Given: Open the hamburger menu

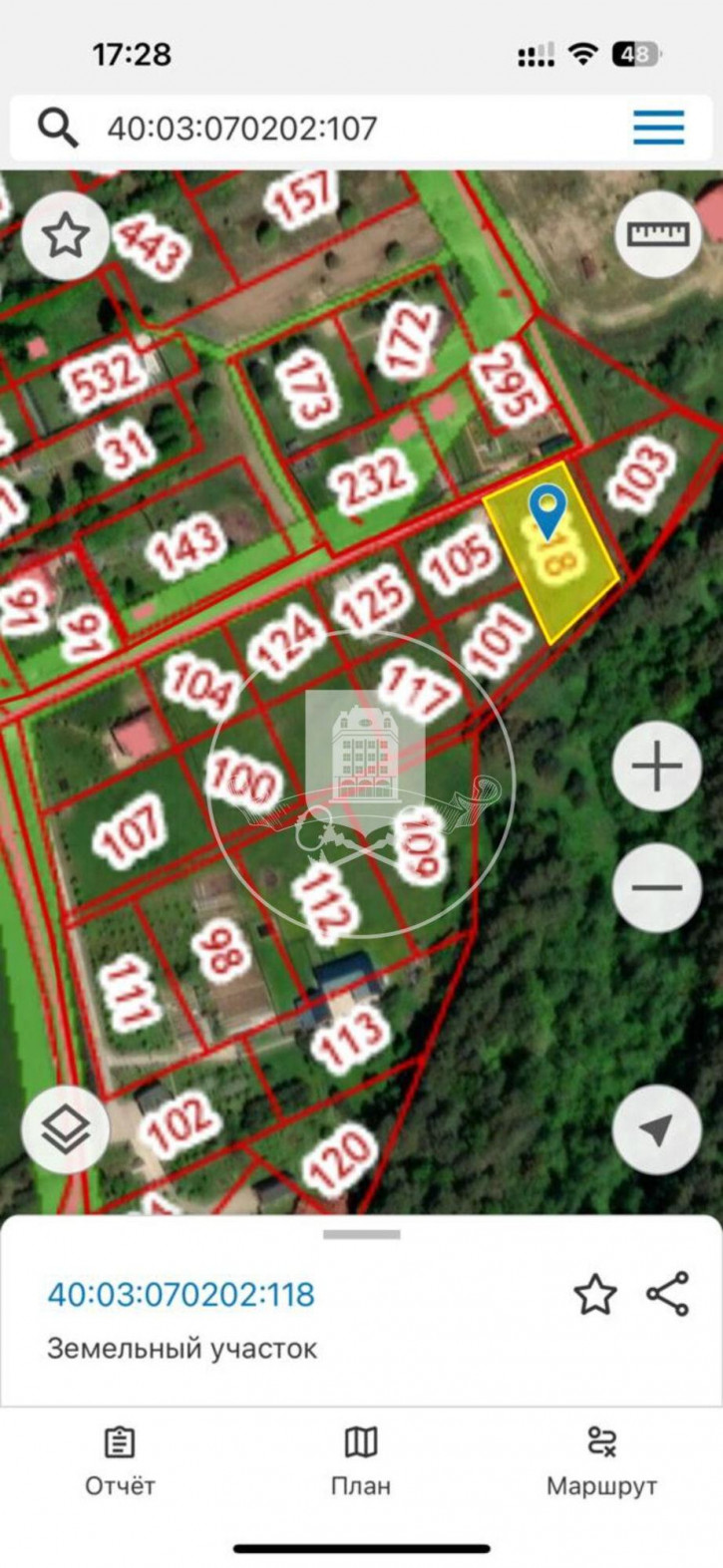Looking at the screenshot, I should pos(658,128).
